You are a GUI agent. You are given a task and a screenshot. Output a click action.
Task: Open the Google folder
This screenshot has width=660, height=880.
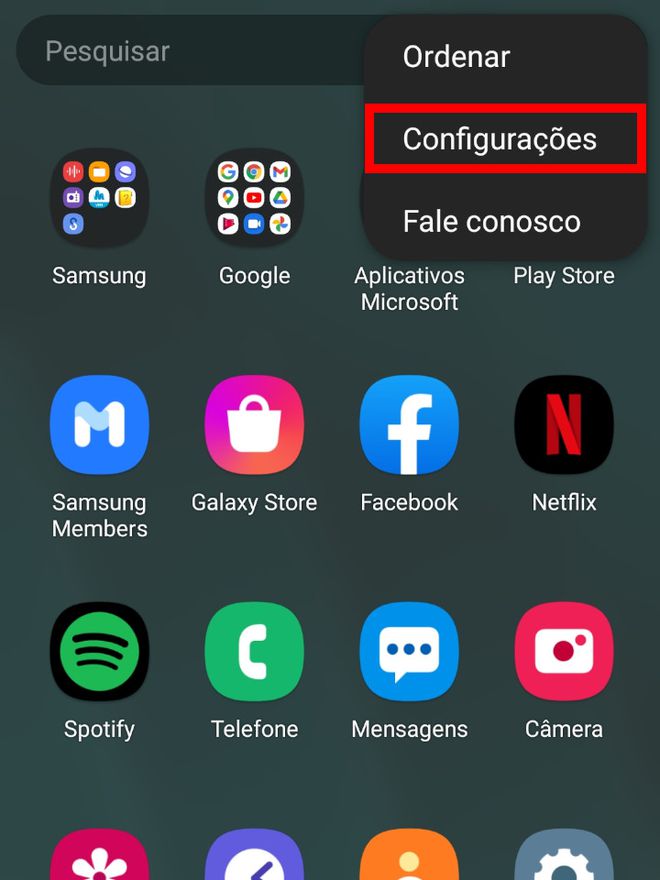click(254, 198)
